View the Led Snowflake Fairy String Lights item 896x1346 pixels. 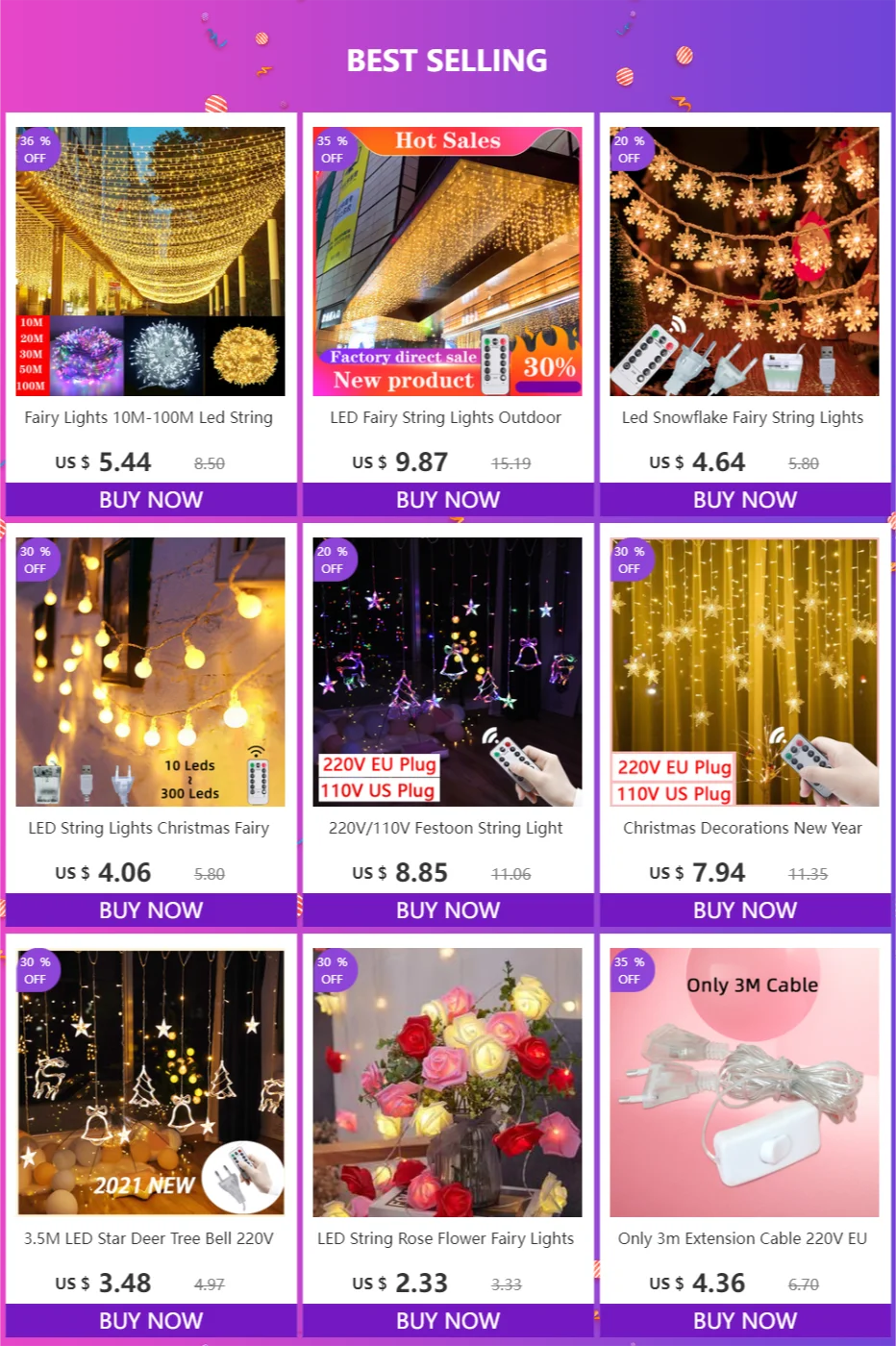[x=744, y=262]
